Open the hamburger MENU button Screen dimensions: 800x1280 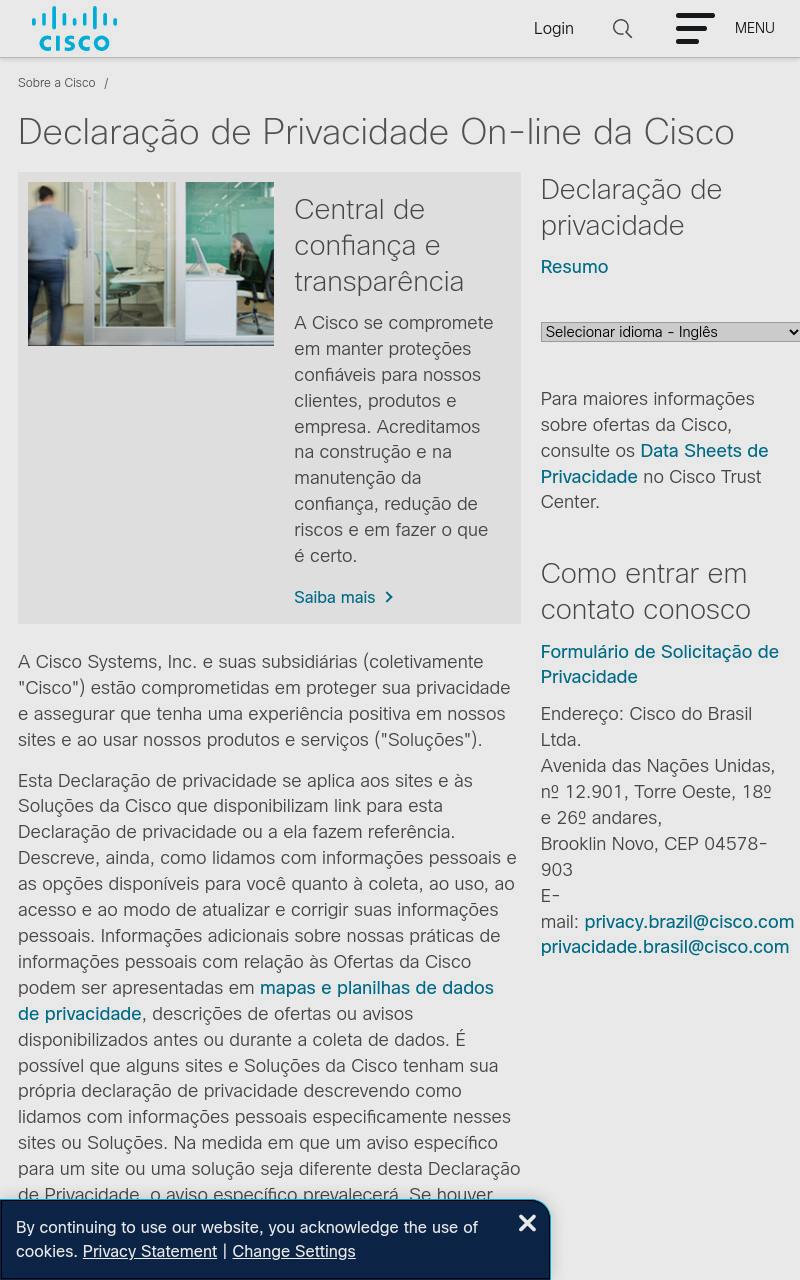tap(725, 28)
